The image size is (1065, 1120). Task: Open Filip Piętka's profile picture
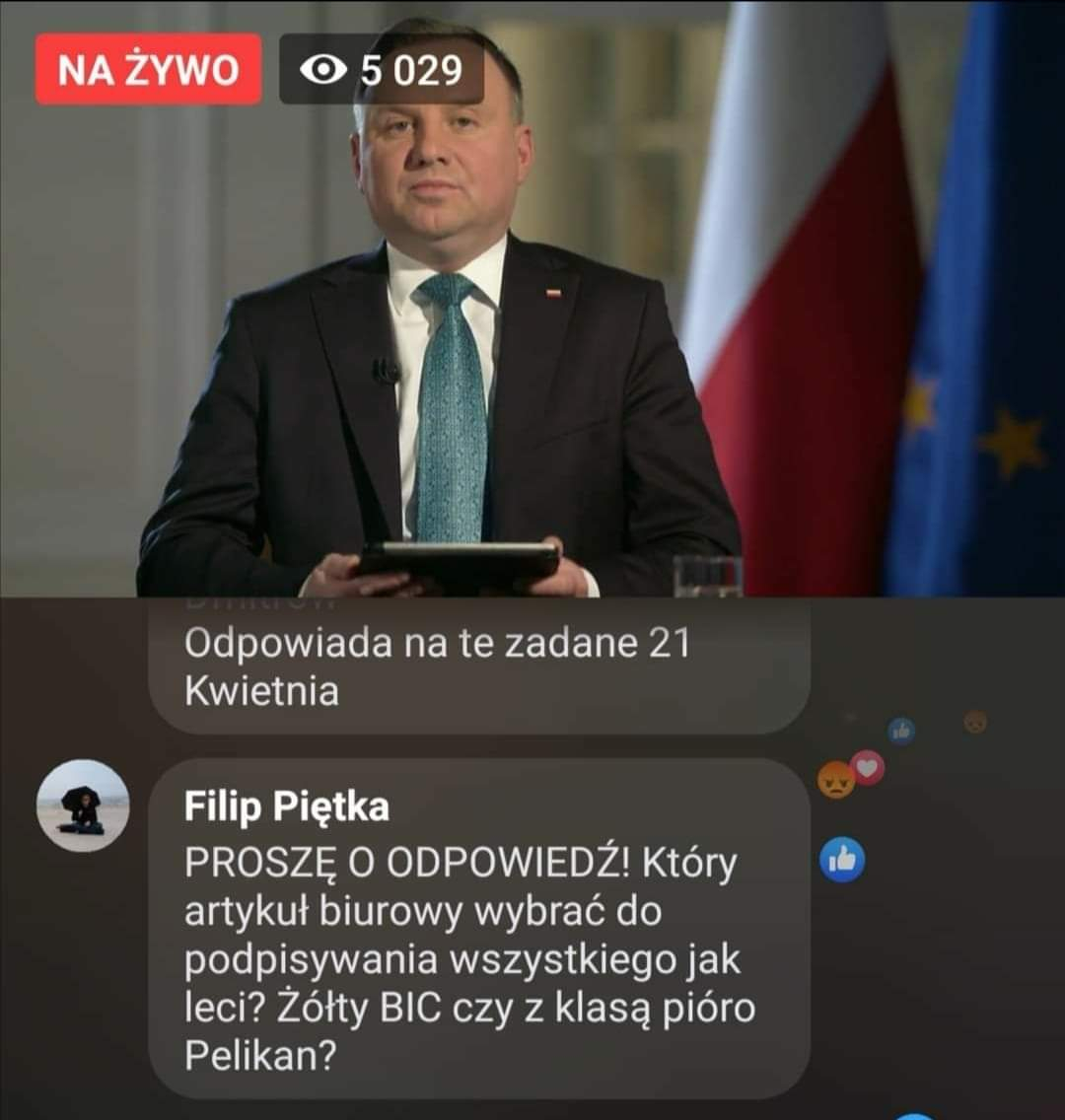[x=83, y=805]
